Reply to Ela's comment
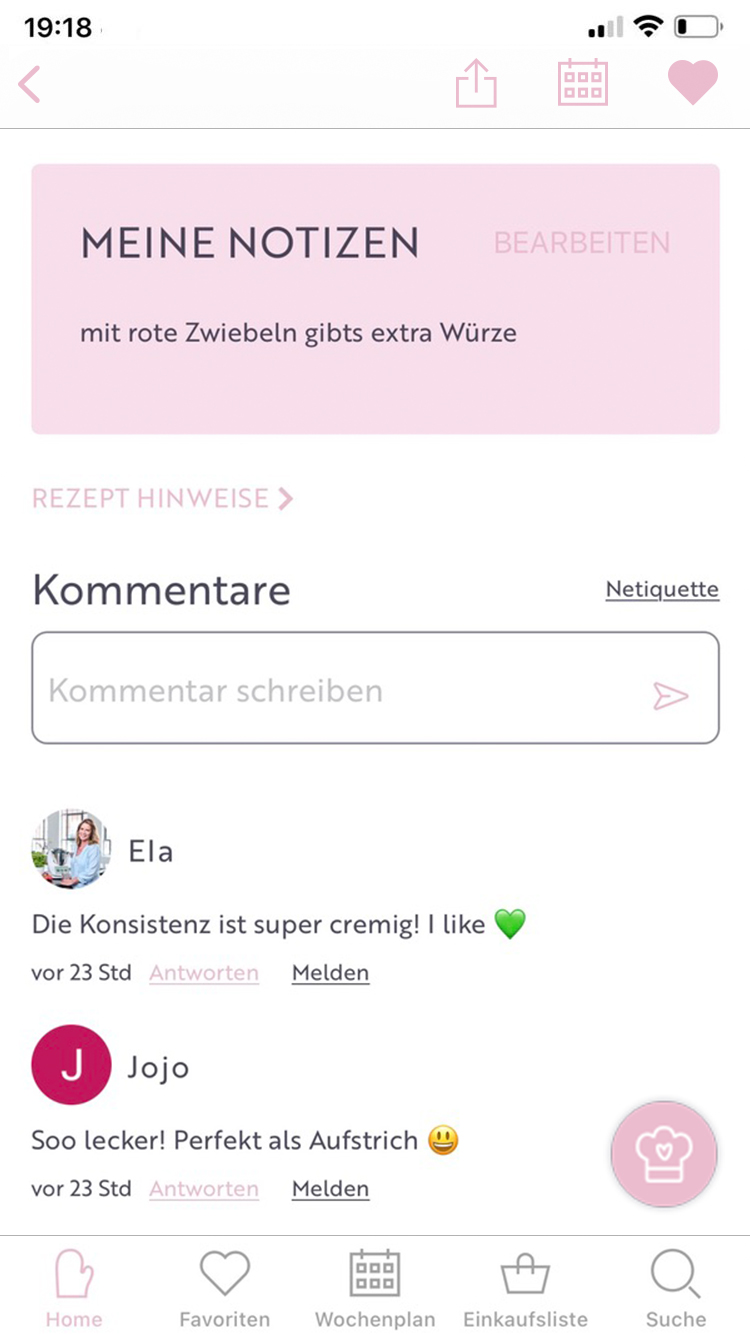Screen dimensions: 750x1334 [204, 973]
